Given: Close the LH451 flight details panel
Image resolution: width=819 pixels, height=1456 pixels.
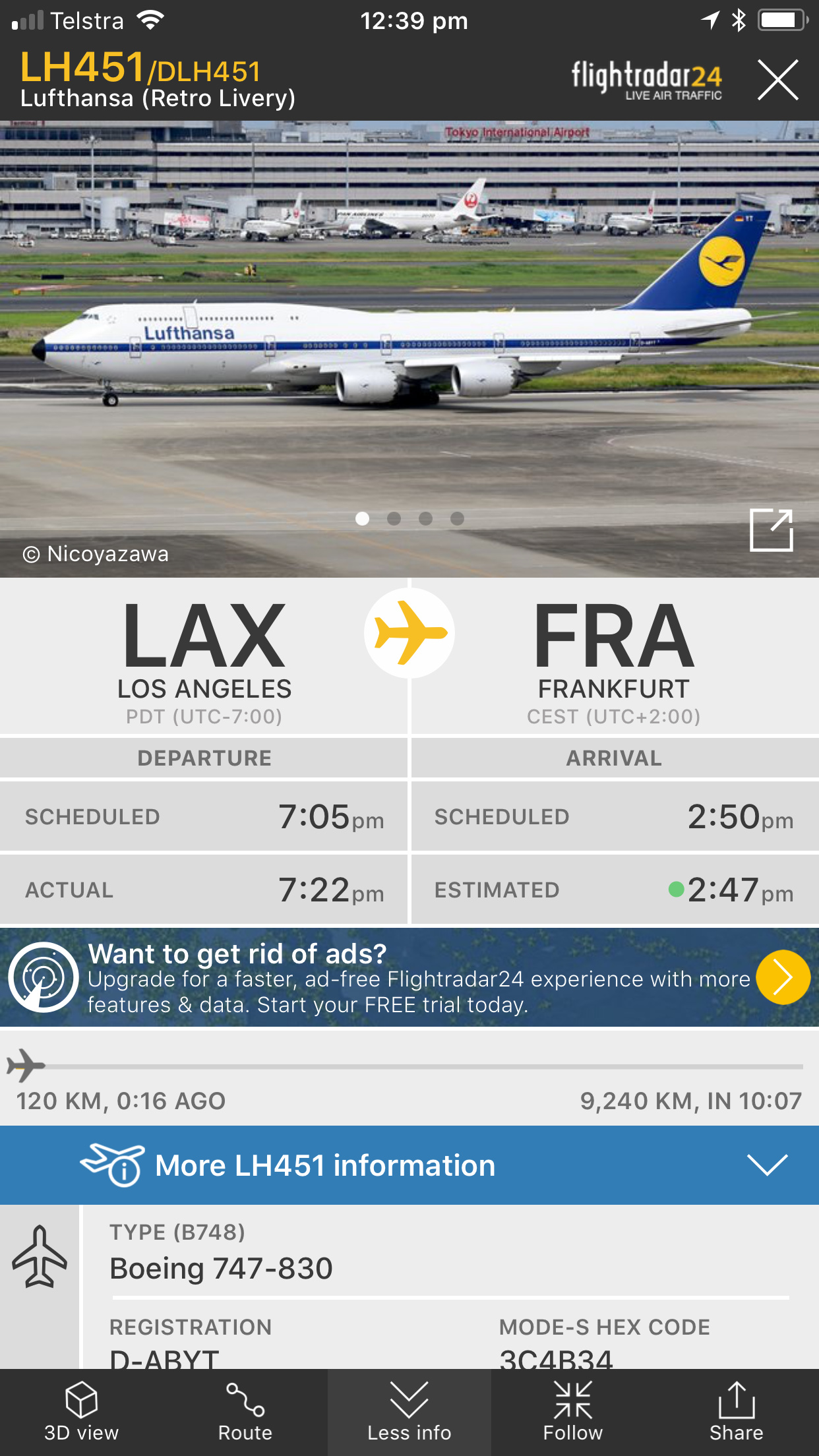Looking at the screenshot, I should [777, 80].
